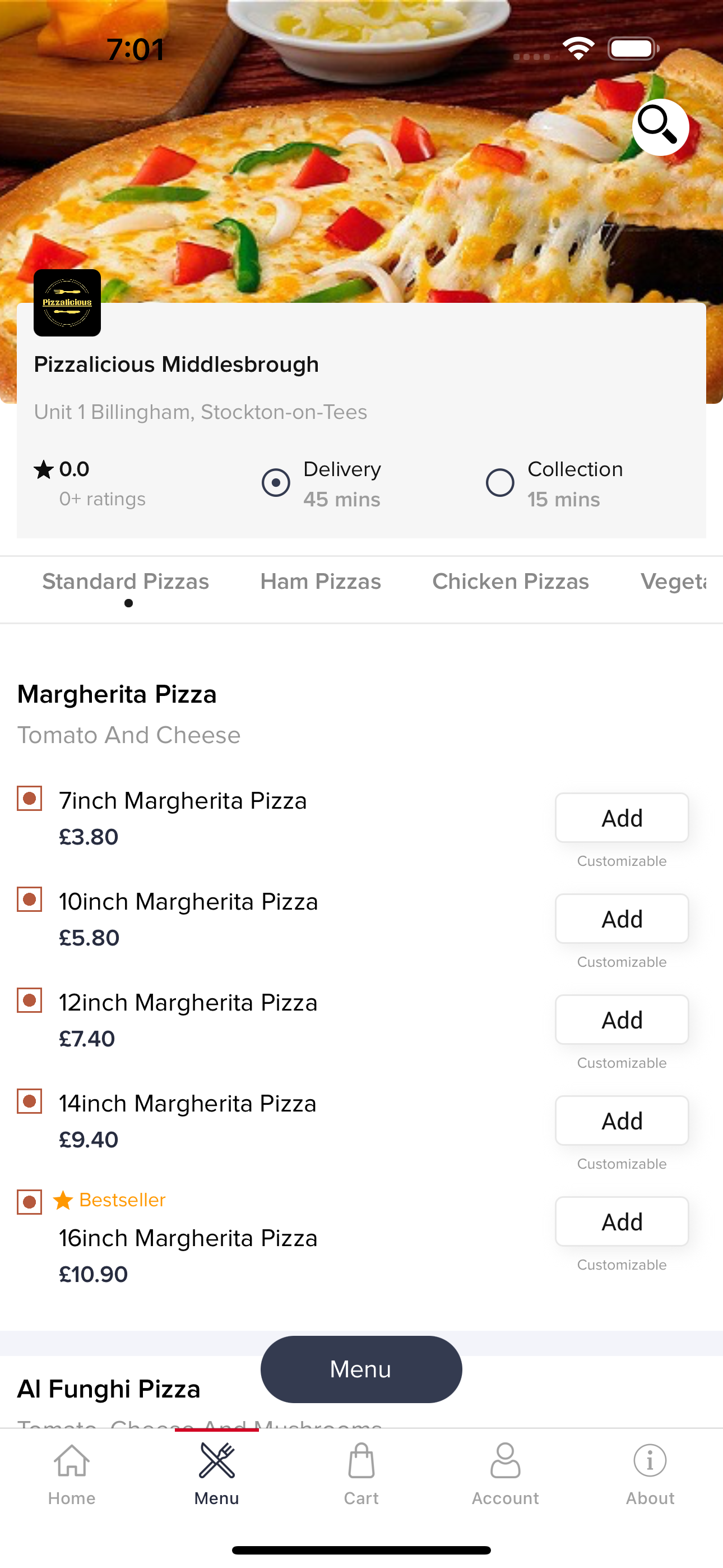Screen dimensions: 723x1568
Task: Add the 10inch Margherita Pizza
Action: click(622, 919)
